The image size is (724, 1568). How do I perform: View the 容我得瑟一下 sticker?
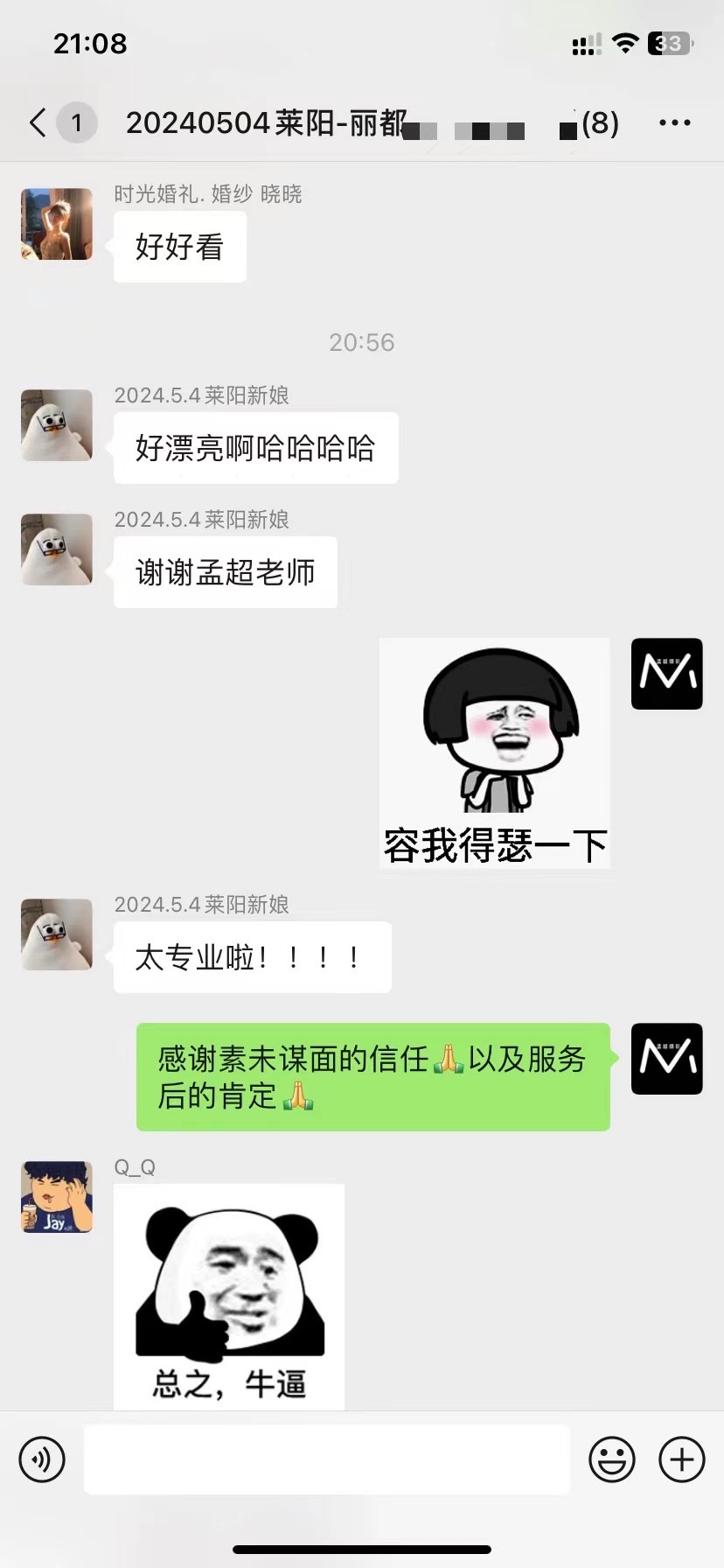[x=494, y=753]
